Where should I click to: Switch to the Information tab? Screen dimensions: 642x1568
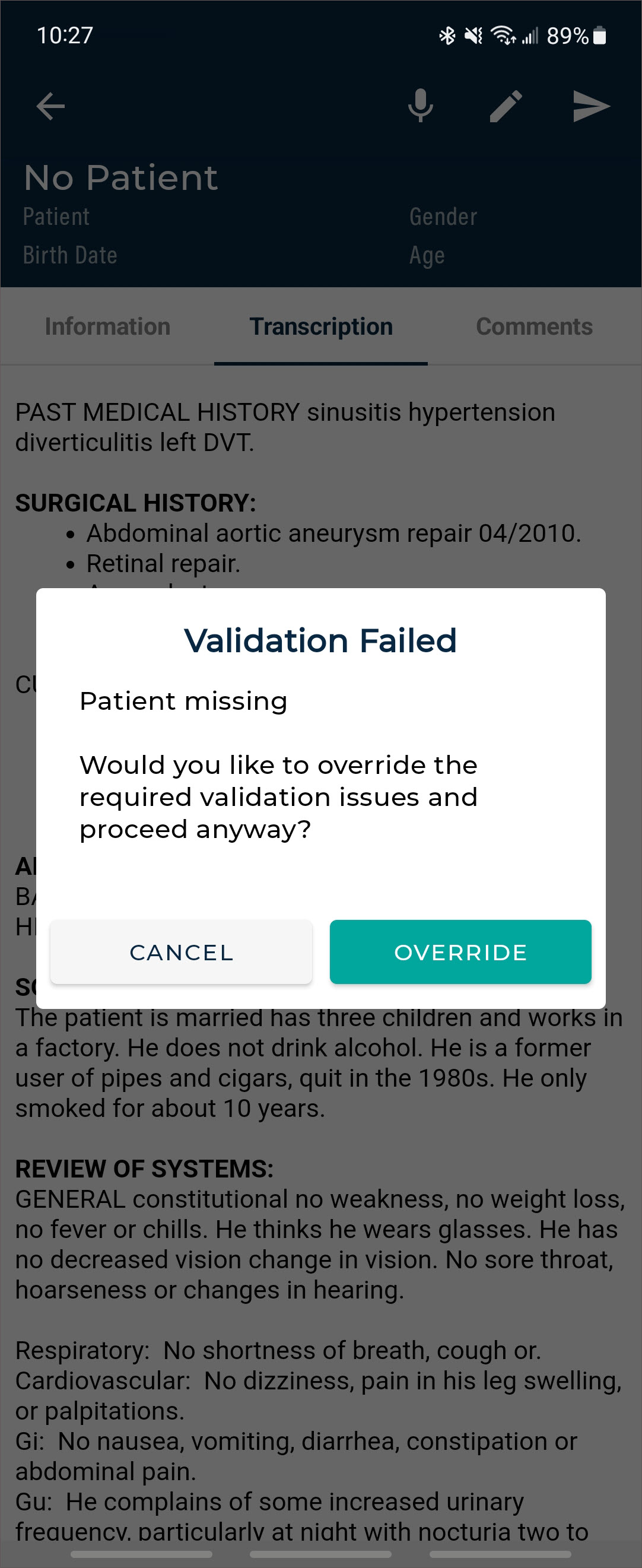click(108, 327)
